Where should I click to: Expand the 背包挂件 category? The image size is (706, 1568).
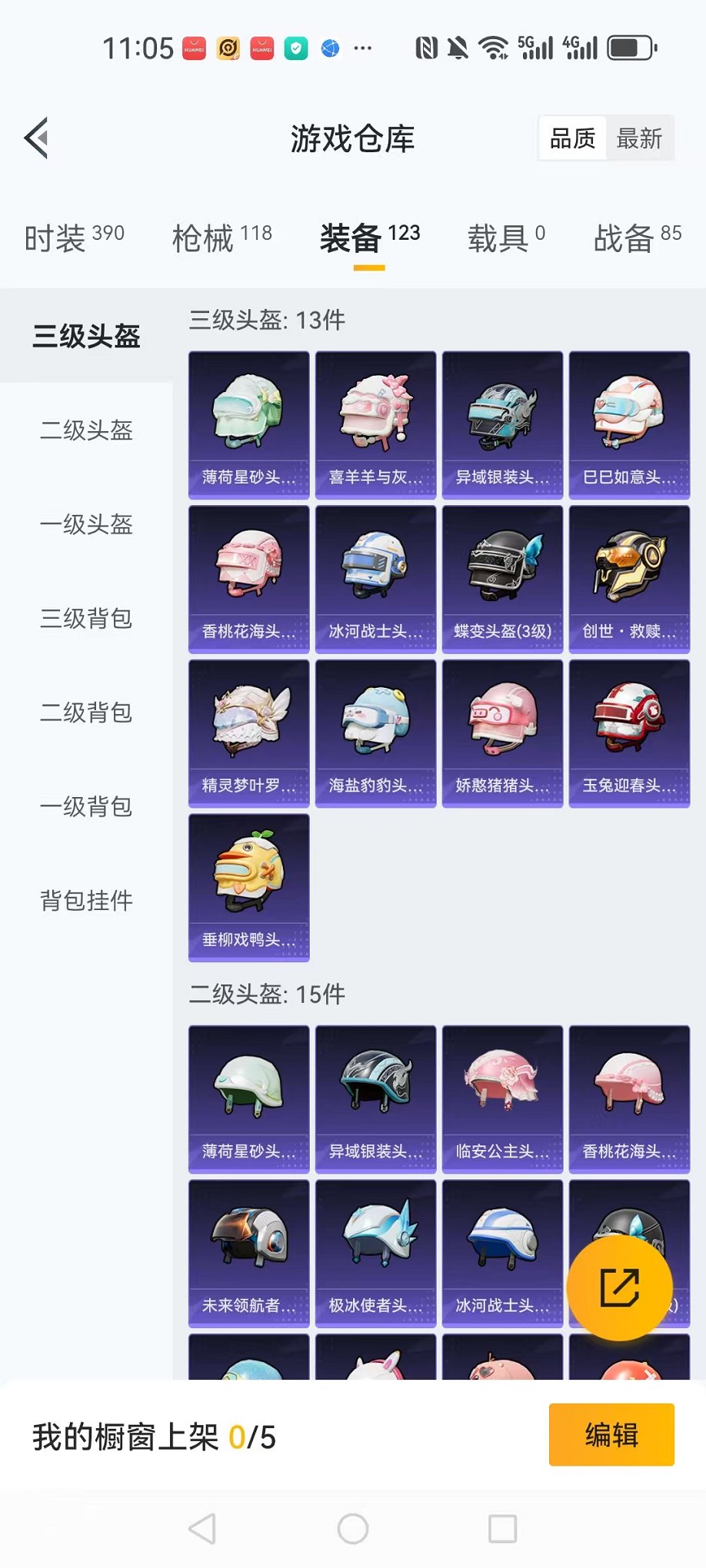point(86,900)
